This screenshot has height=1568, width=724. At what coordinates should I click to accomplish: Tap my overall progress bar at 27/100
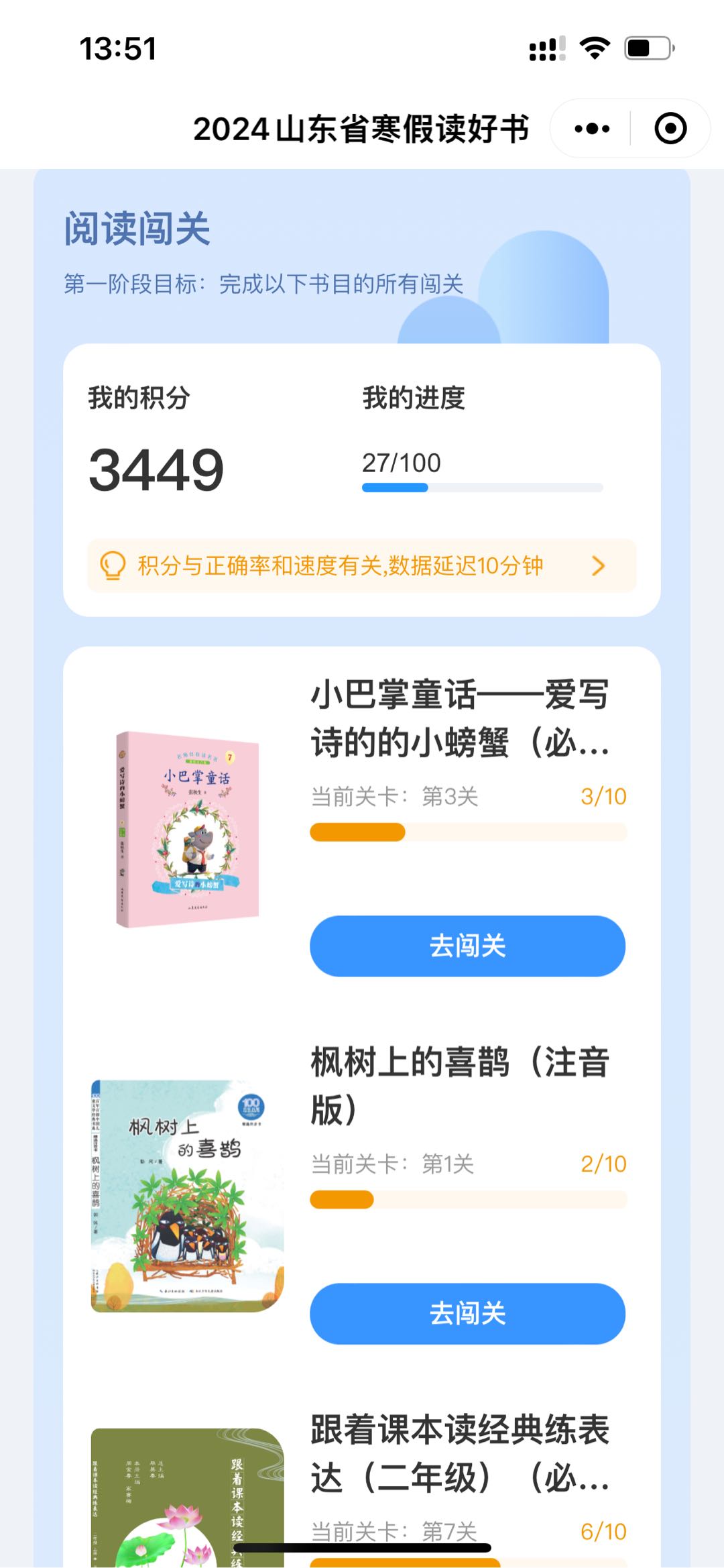click(x=483, y=488)
